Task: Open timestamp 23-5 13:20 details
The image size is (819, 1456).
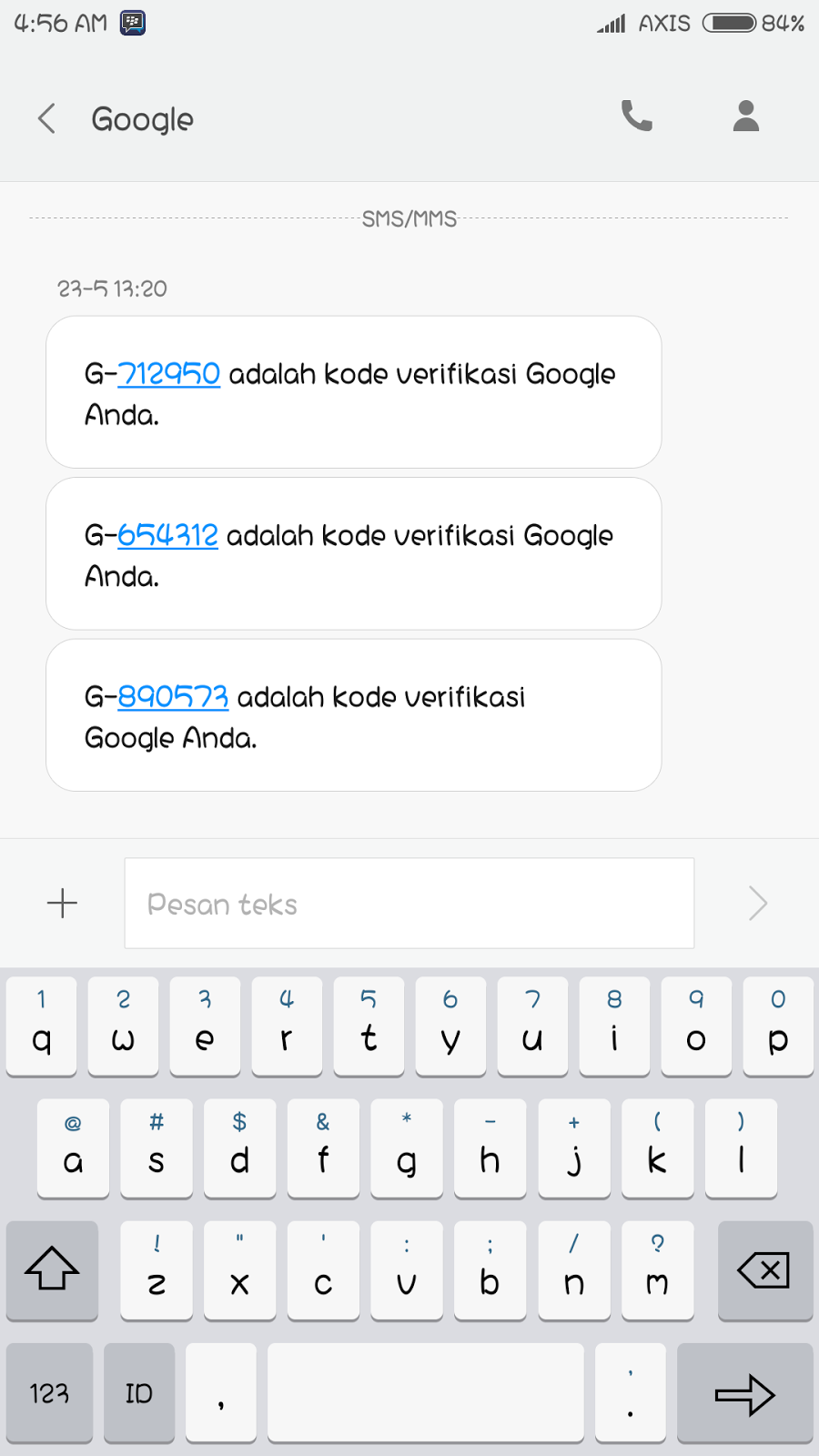Action: pyautogui.click(x=112, y=288)
